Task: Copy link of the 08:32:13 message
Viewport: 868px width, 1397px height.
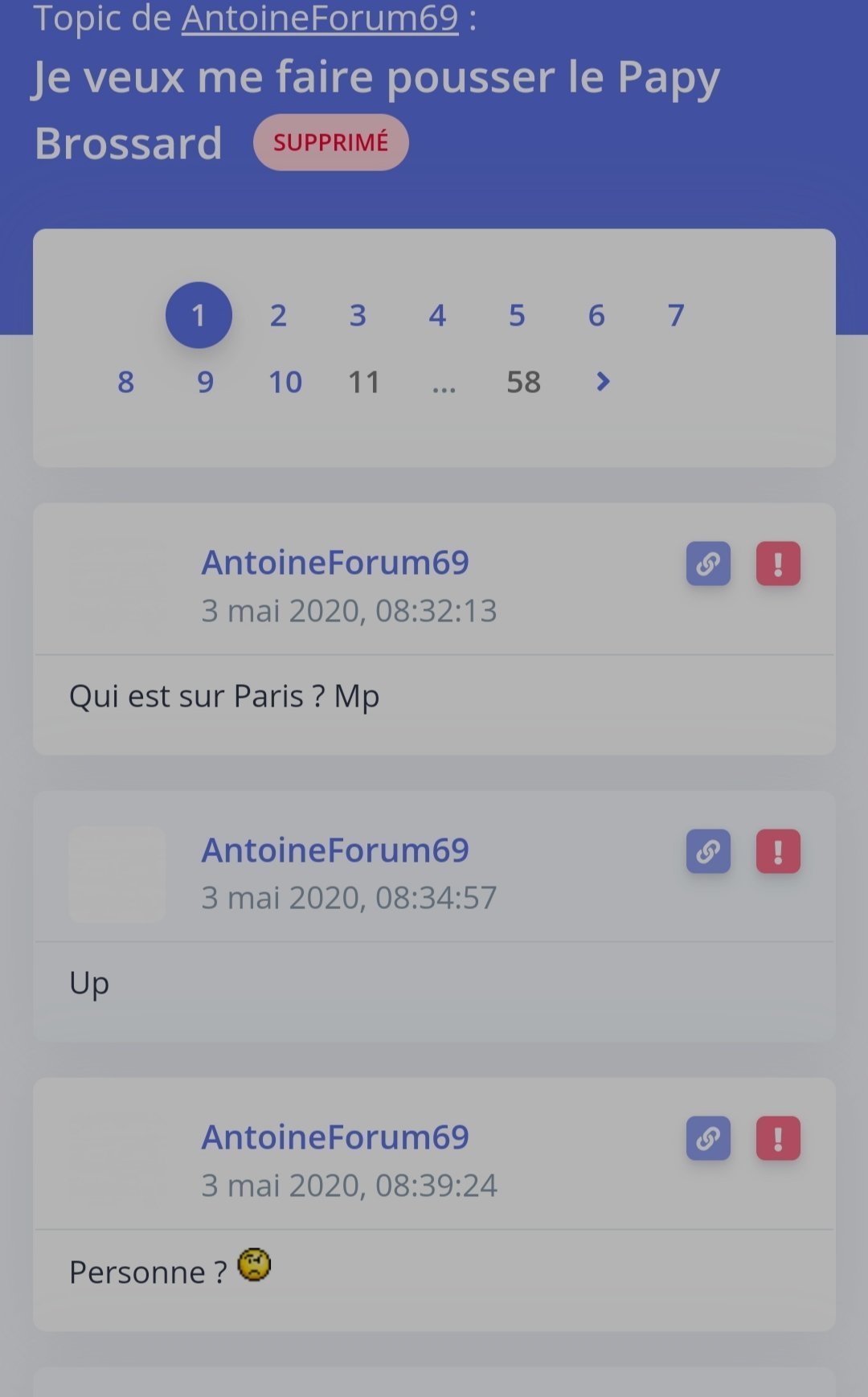Action: 708,563
